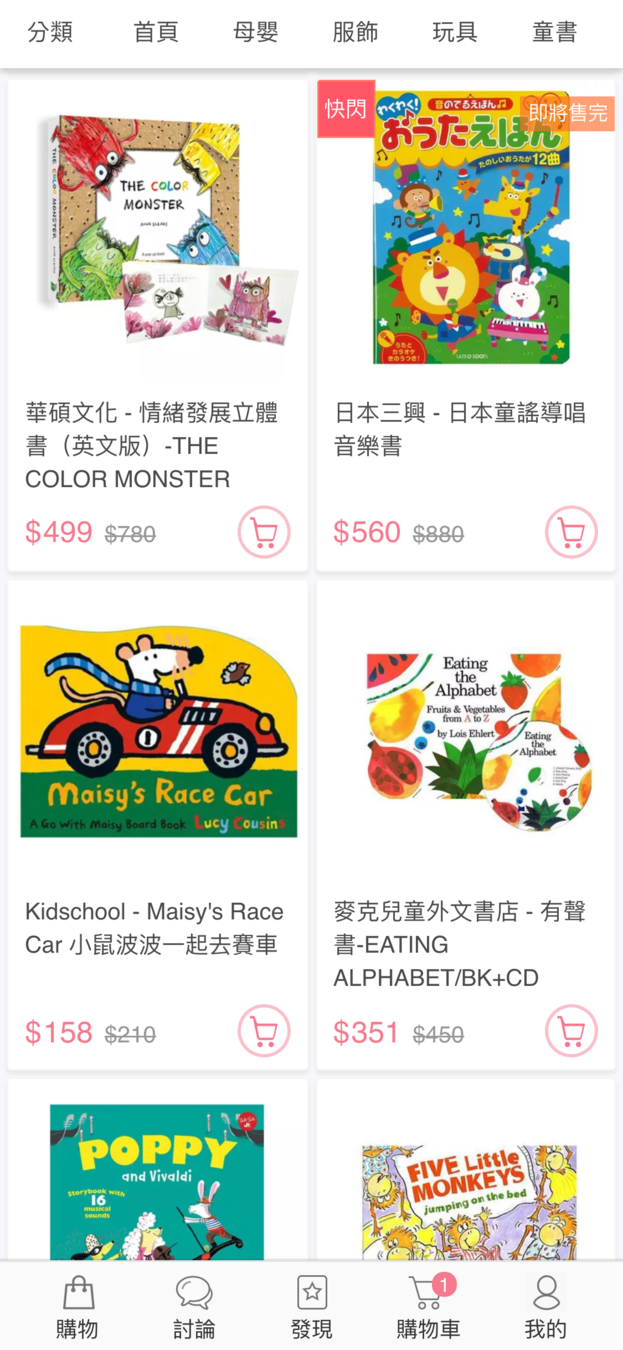Open THE COLOR MONSTER book product

(158, 240)
